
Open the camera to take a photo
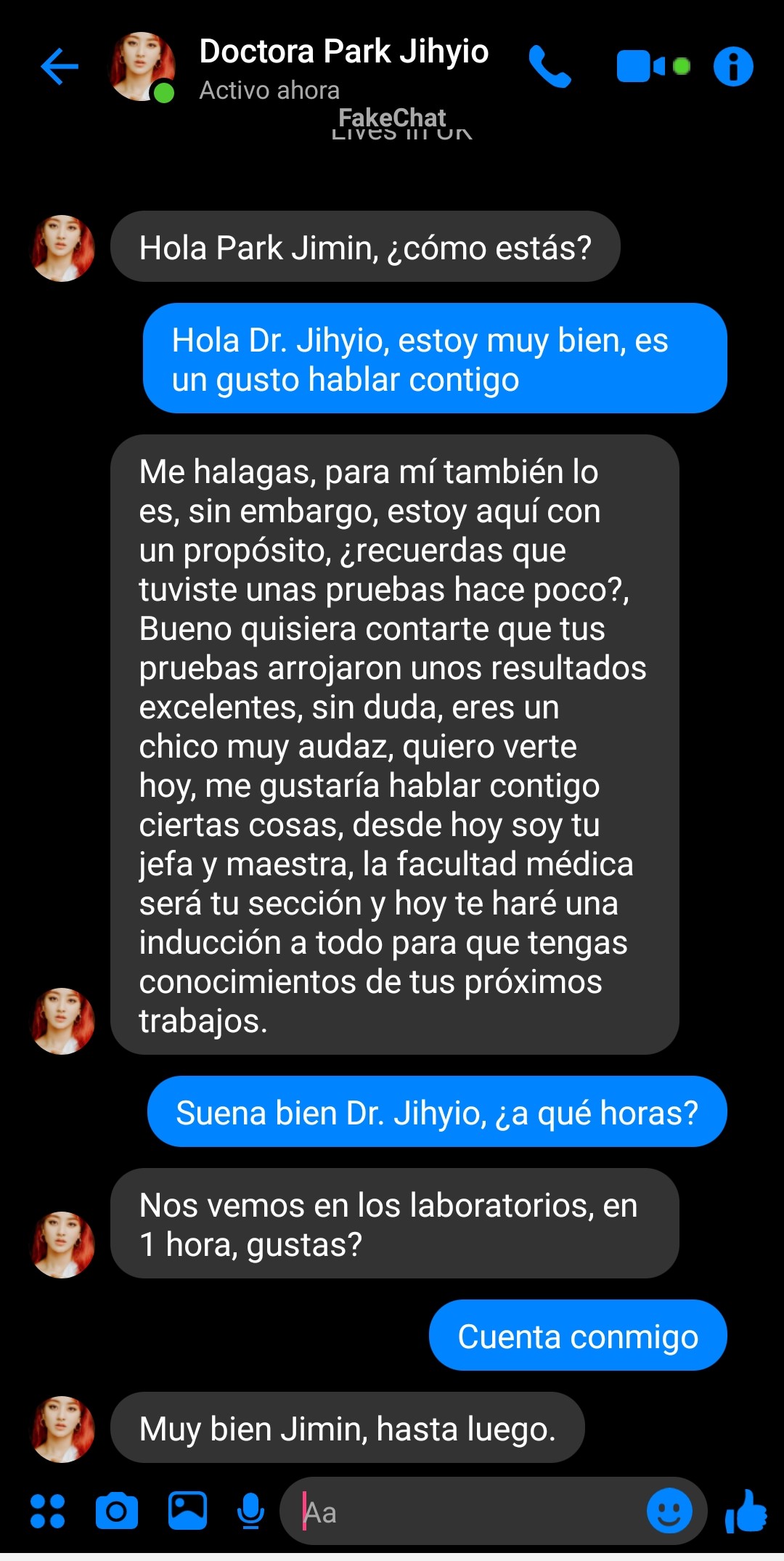click(116, 1512)
